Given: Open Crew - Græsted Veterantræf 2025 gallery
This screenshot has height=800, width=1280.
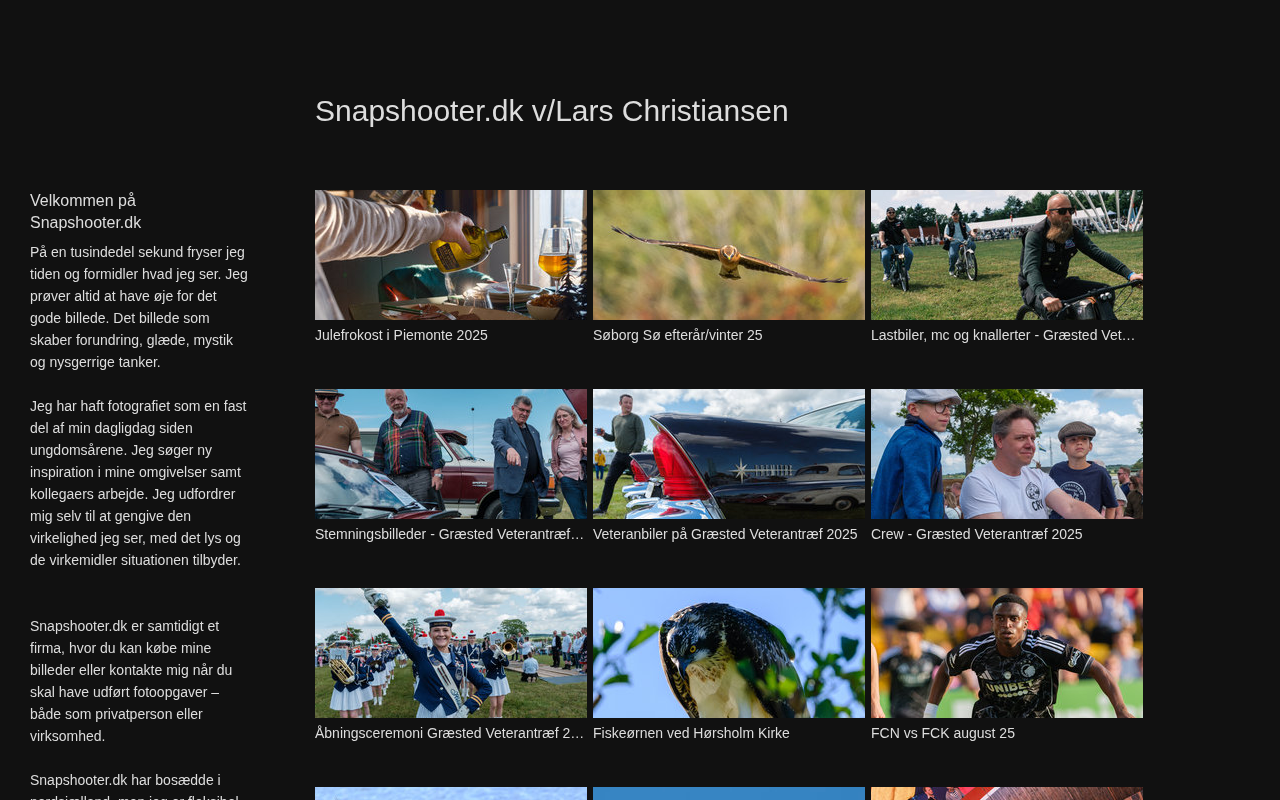Looking at the screenshot, I should pyautogui.click(x=1006, y=454).
